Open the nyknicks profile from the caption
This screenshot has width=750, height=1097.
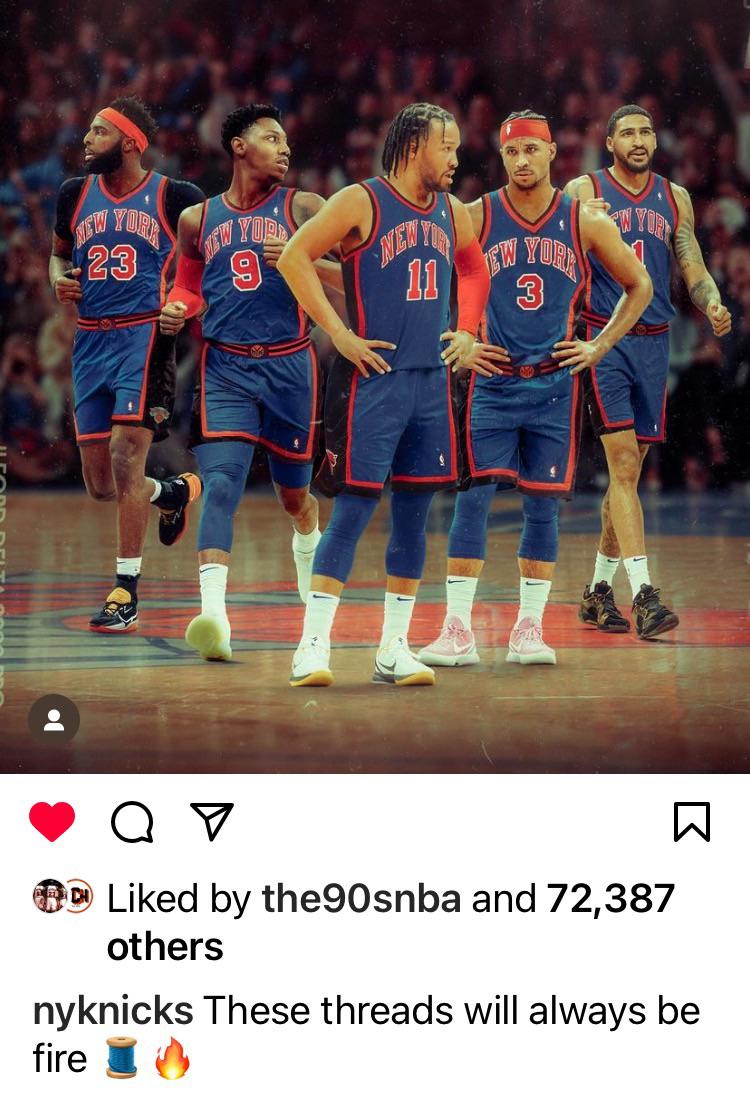tap(113, 1010)
